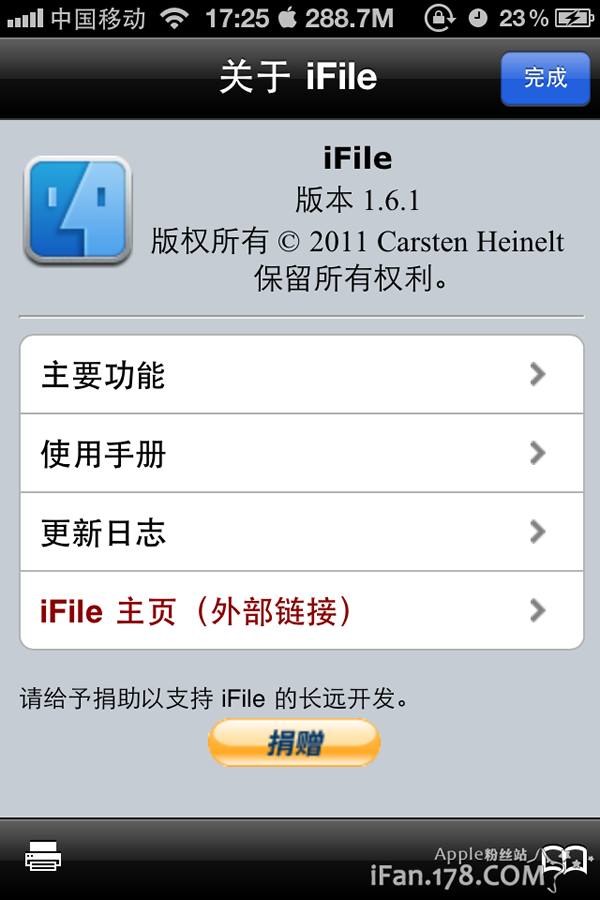Tap the printer icon in bottom toolbar

click(x=43, y=857)
